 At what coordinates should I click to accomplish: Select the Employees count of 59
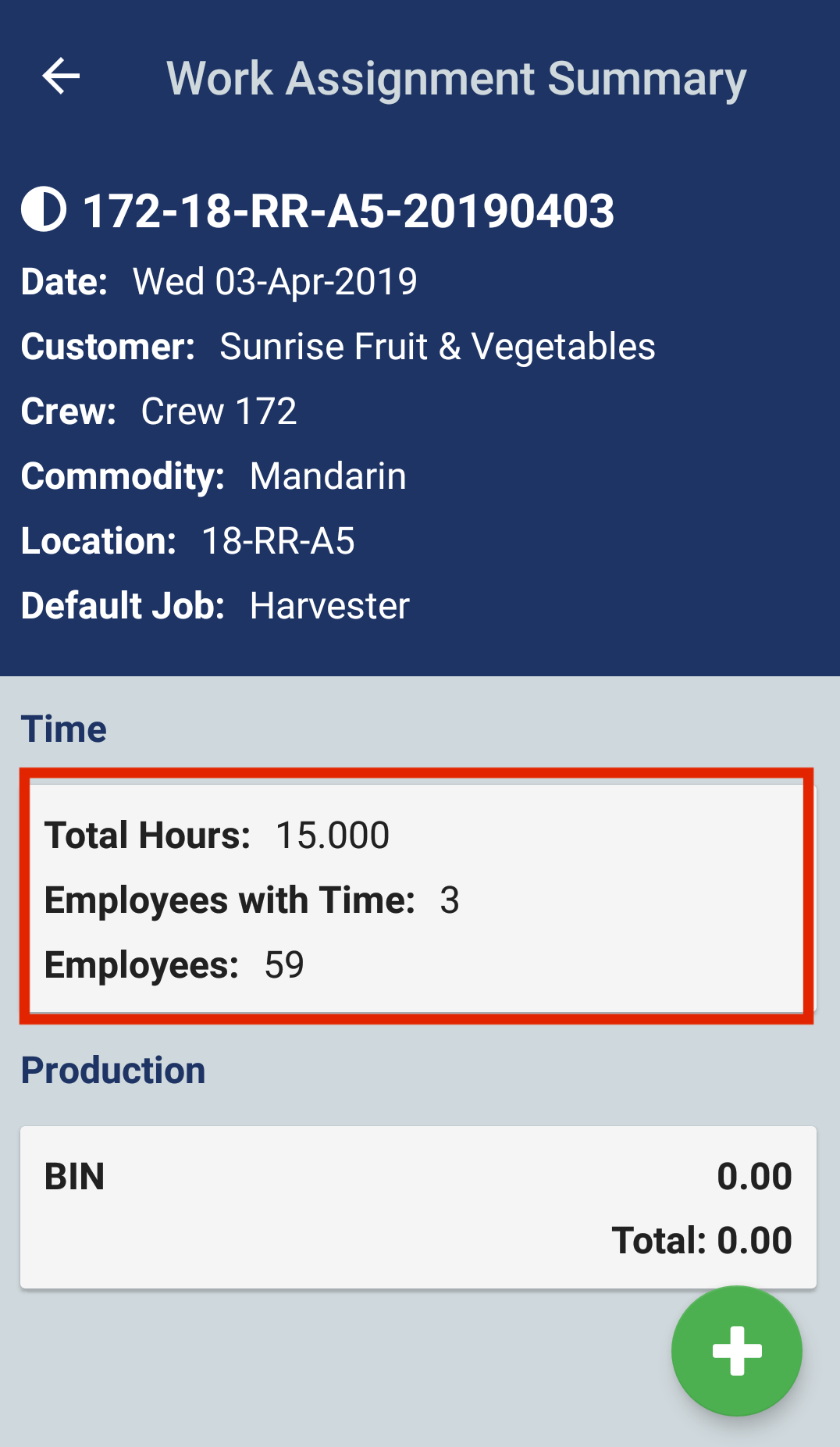[x=173, y=965]
